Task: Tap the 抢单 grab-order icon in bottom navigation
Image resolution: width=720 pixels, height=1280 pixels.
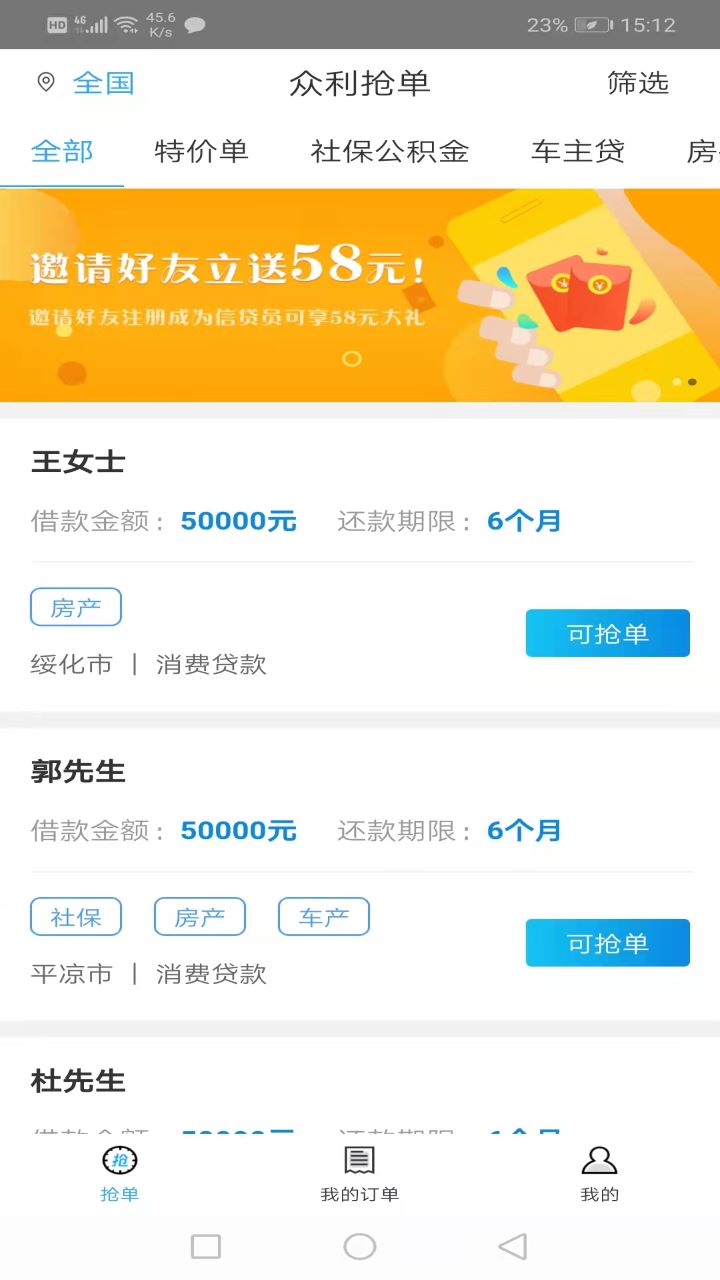Action: click(120, 1160)
